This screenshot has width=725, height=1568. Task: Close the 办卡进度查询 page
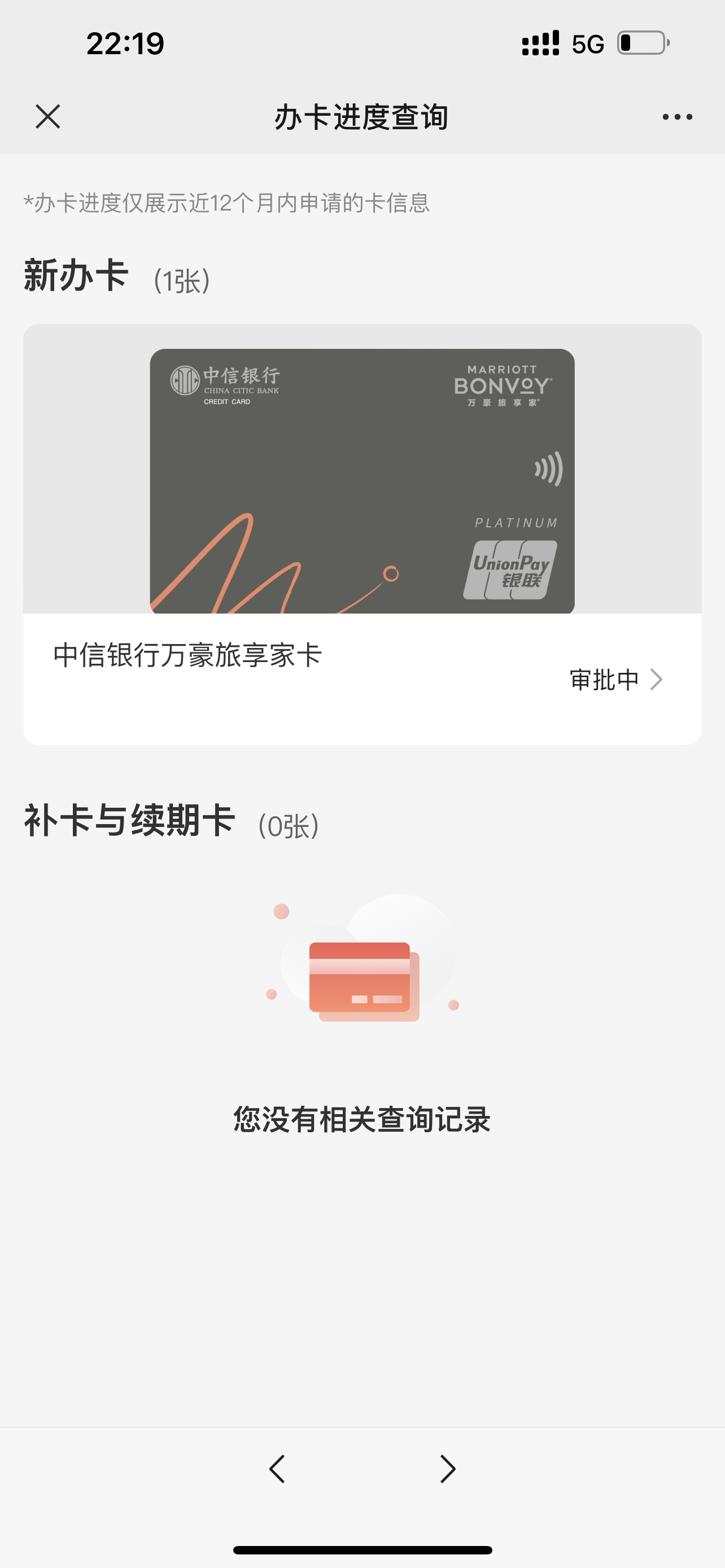(47, 116)
